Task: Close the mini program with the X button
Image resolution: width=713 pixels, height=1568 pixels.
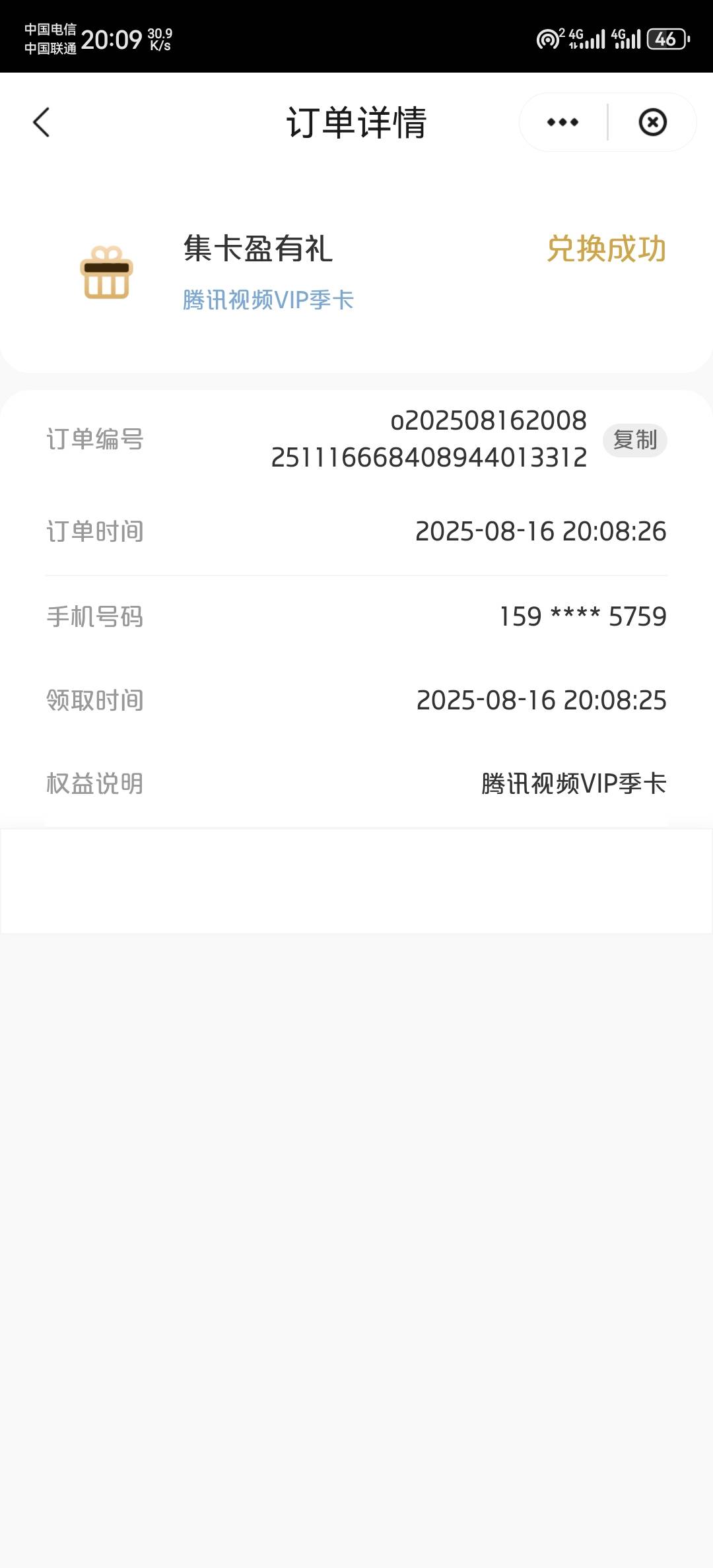Action: tap(652, 122)
